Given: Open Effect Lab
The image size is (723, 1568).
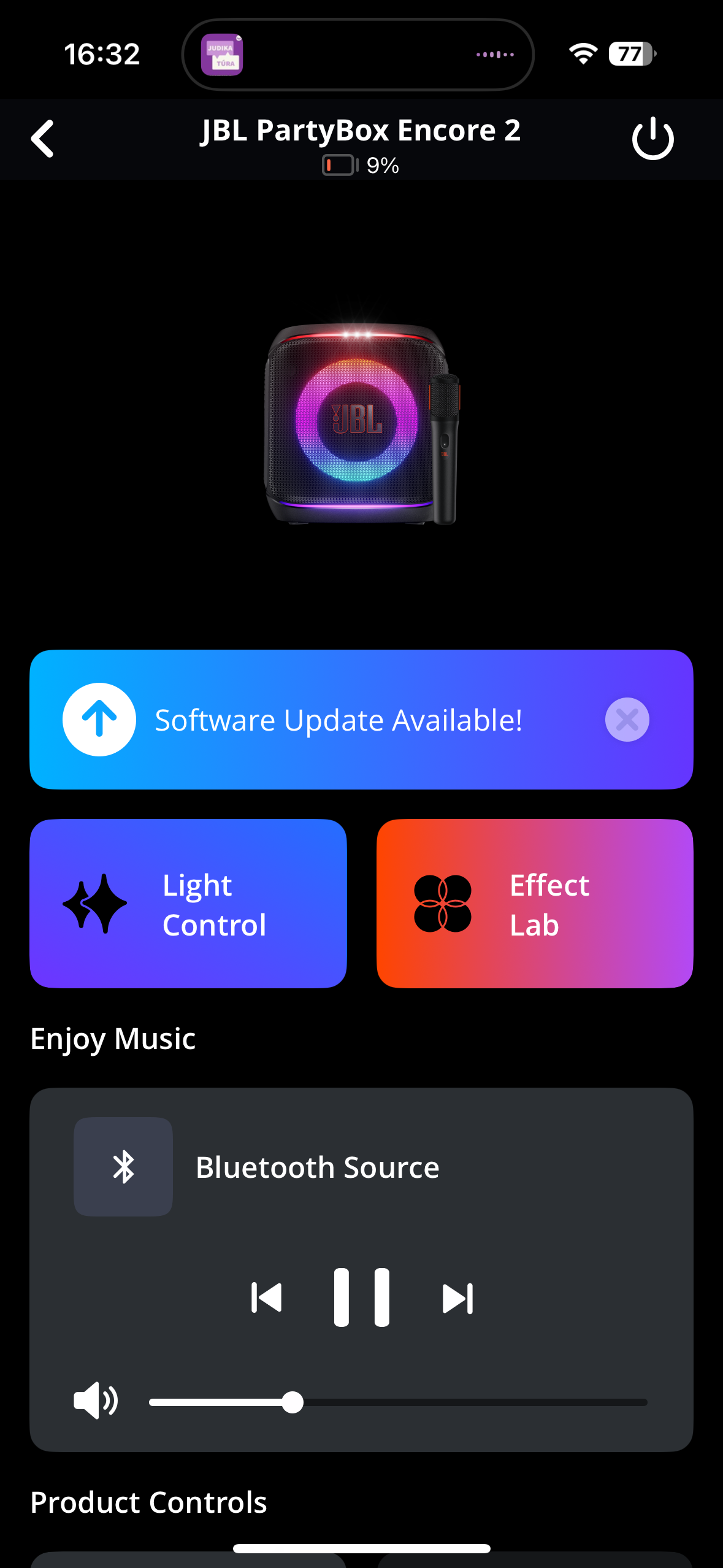Looking at the screenshot, I should [x=535, y=904].
